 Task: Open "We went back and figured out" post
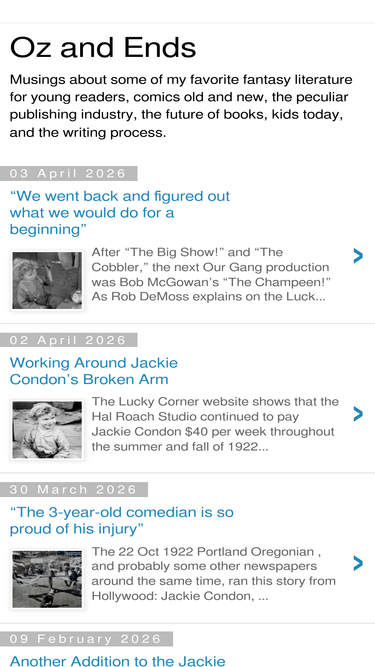pos(120,213)
